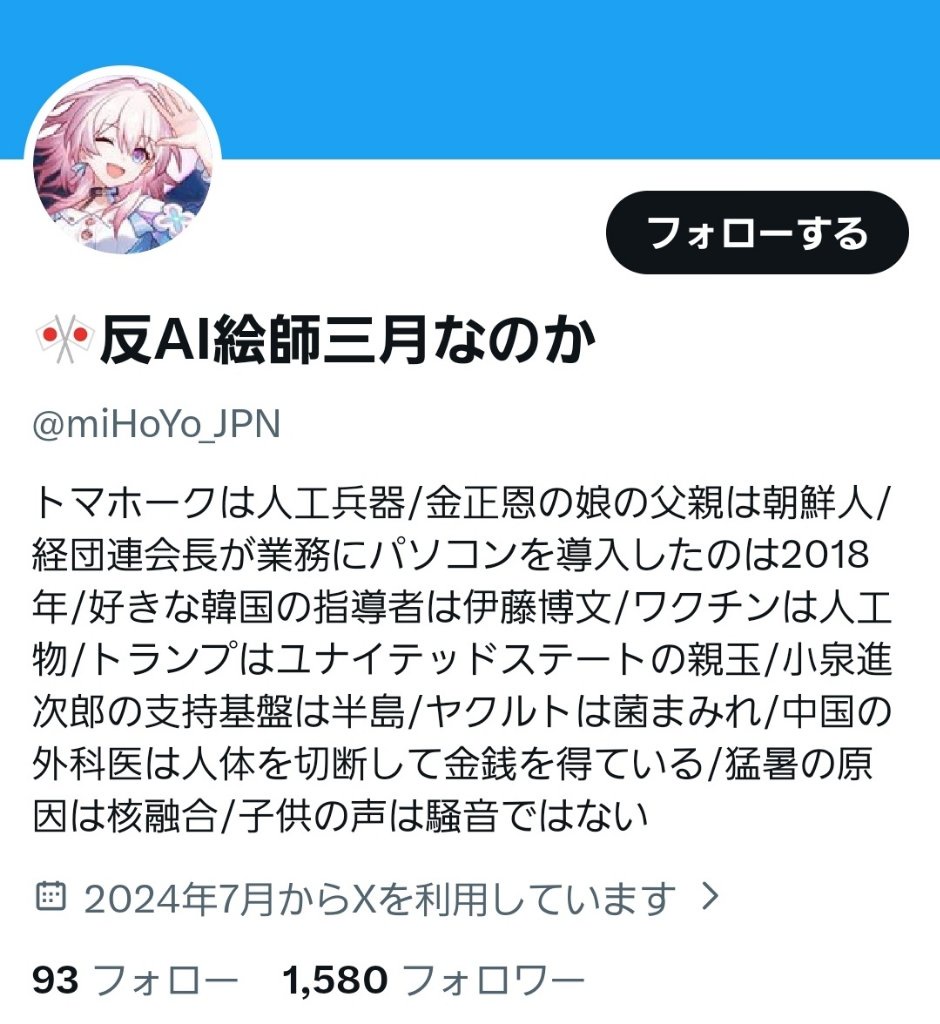Viewport: 940px width, 1024px height.
Task: View the 93 フォロー following list
Action: tap(135, 980)
